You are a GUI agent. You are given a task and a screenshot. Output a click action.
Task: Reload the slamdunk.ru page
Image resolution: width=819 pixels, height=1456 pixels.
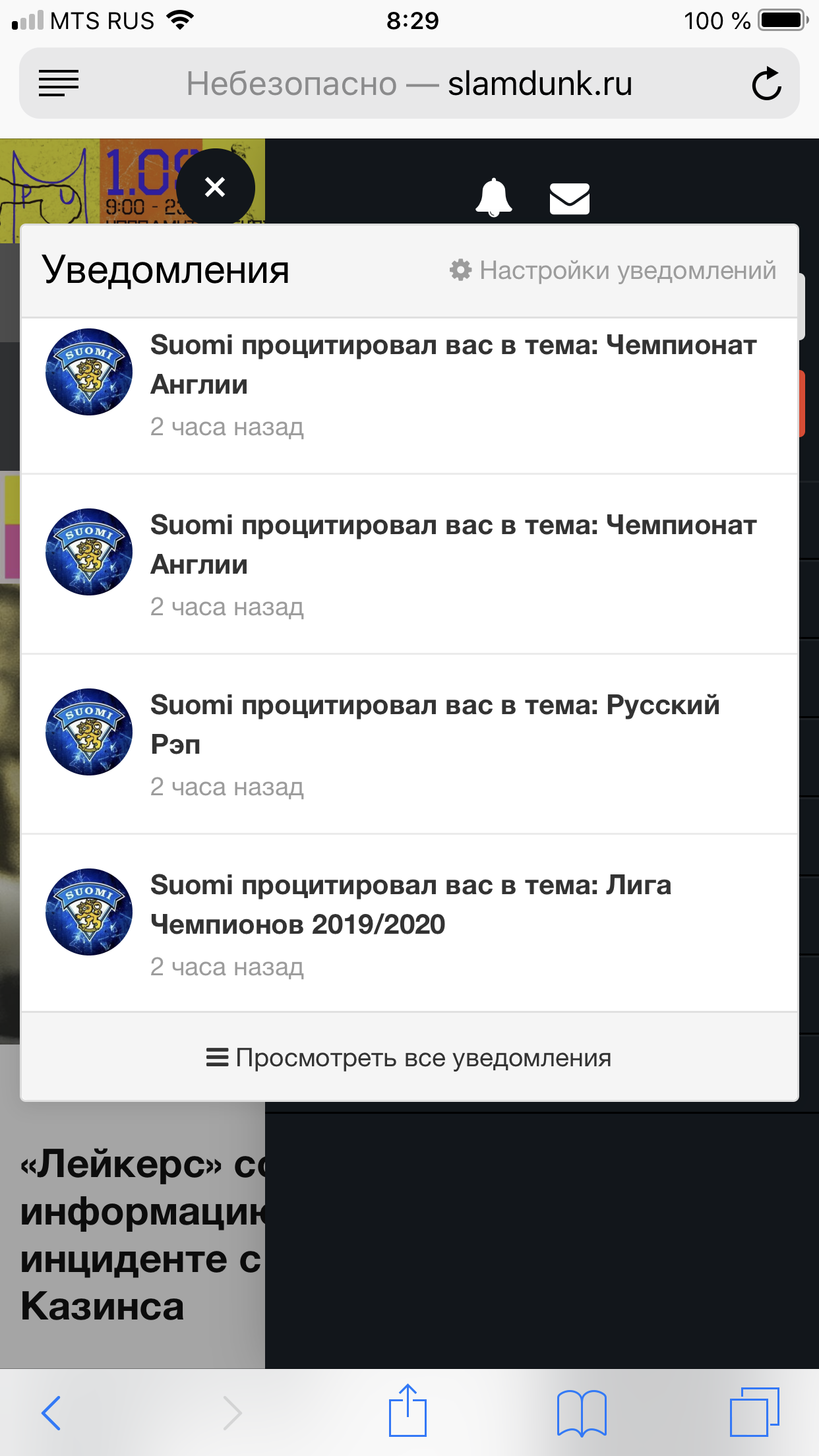[x=766, y=84]
